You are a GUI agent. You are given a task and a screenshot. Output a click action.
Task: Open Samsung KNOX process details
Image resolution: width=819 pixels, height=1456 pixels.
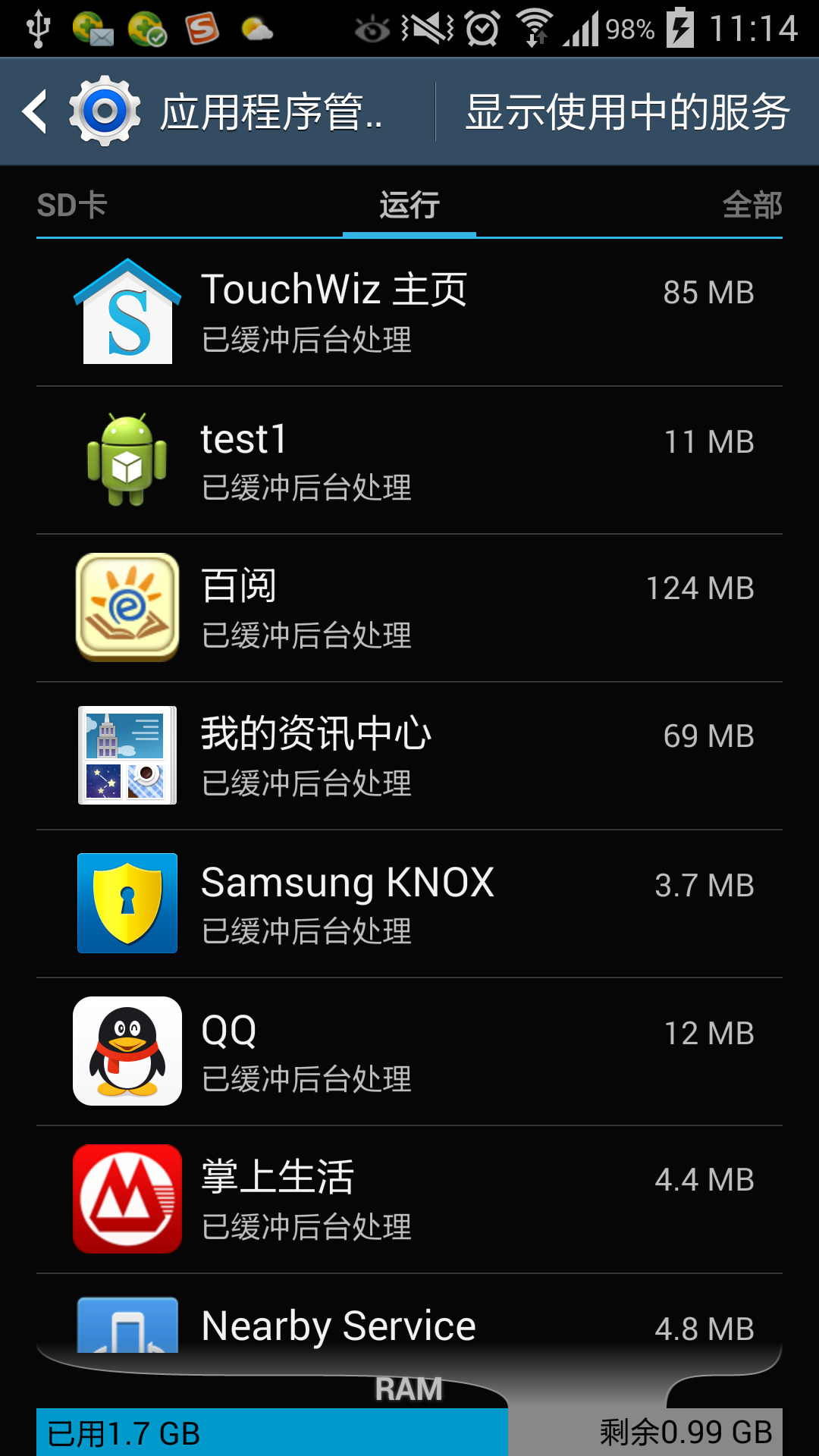click(x=409, y=904)
